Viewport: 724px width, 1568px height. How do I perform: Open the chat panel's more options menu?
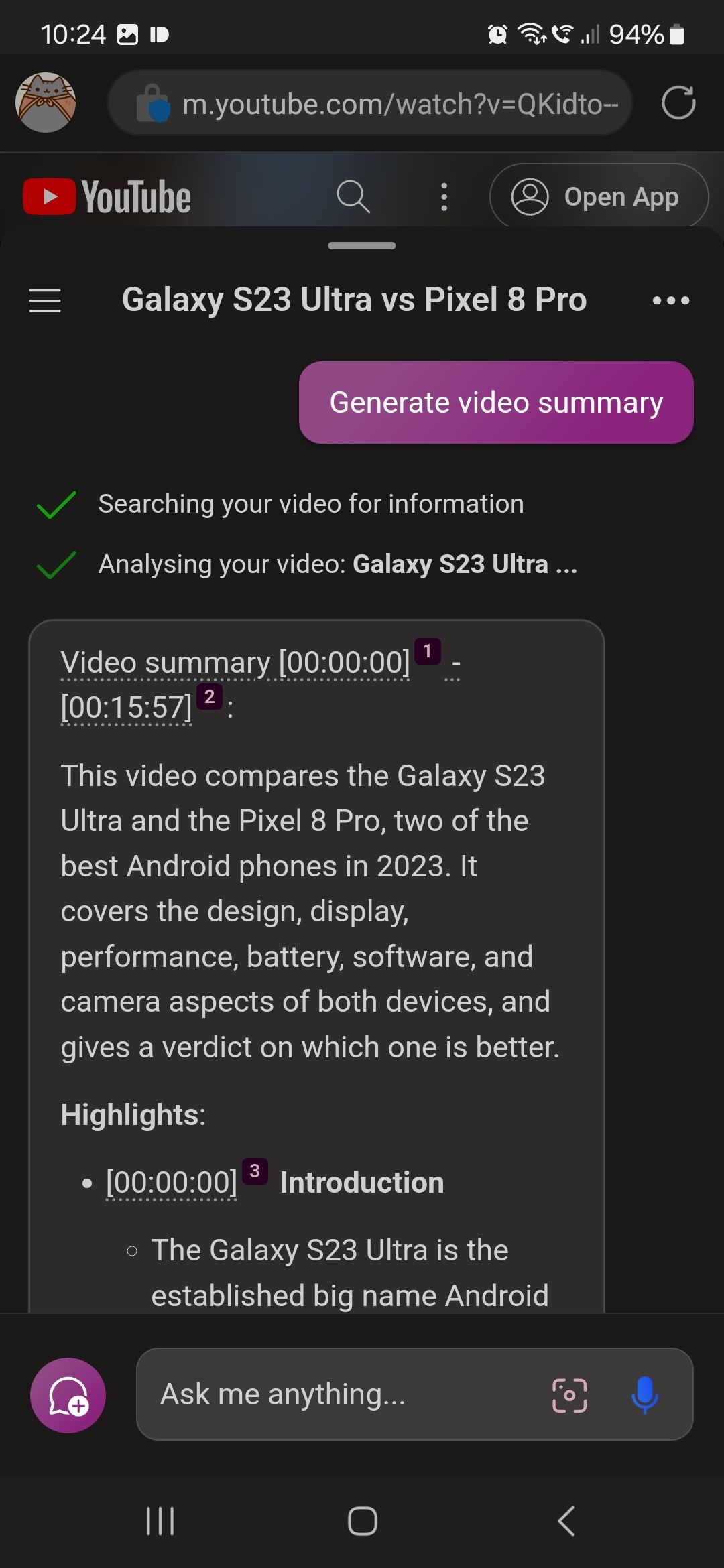(671, 300)
